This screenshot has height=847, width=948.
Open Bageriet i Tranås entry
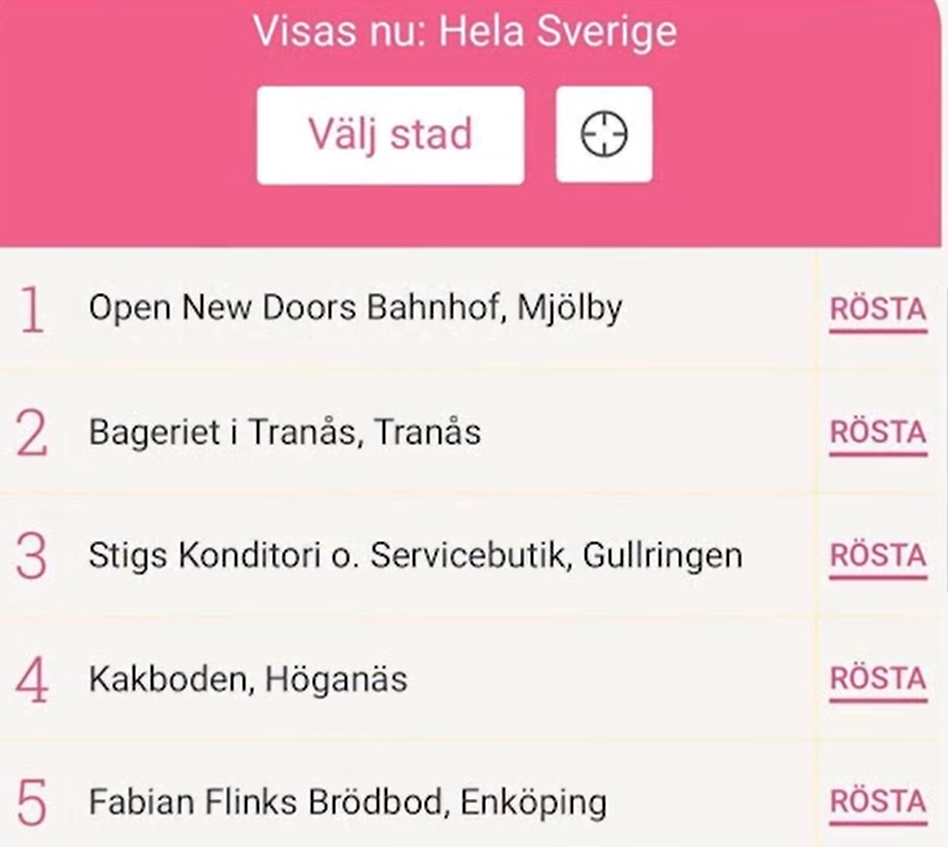[285, 432]
